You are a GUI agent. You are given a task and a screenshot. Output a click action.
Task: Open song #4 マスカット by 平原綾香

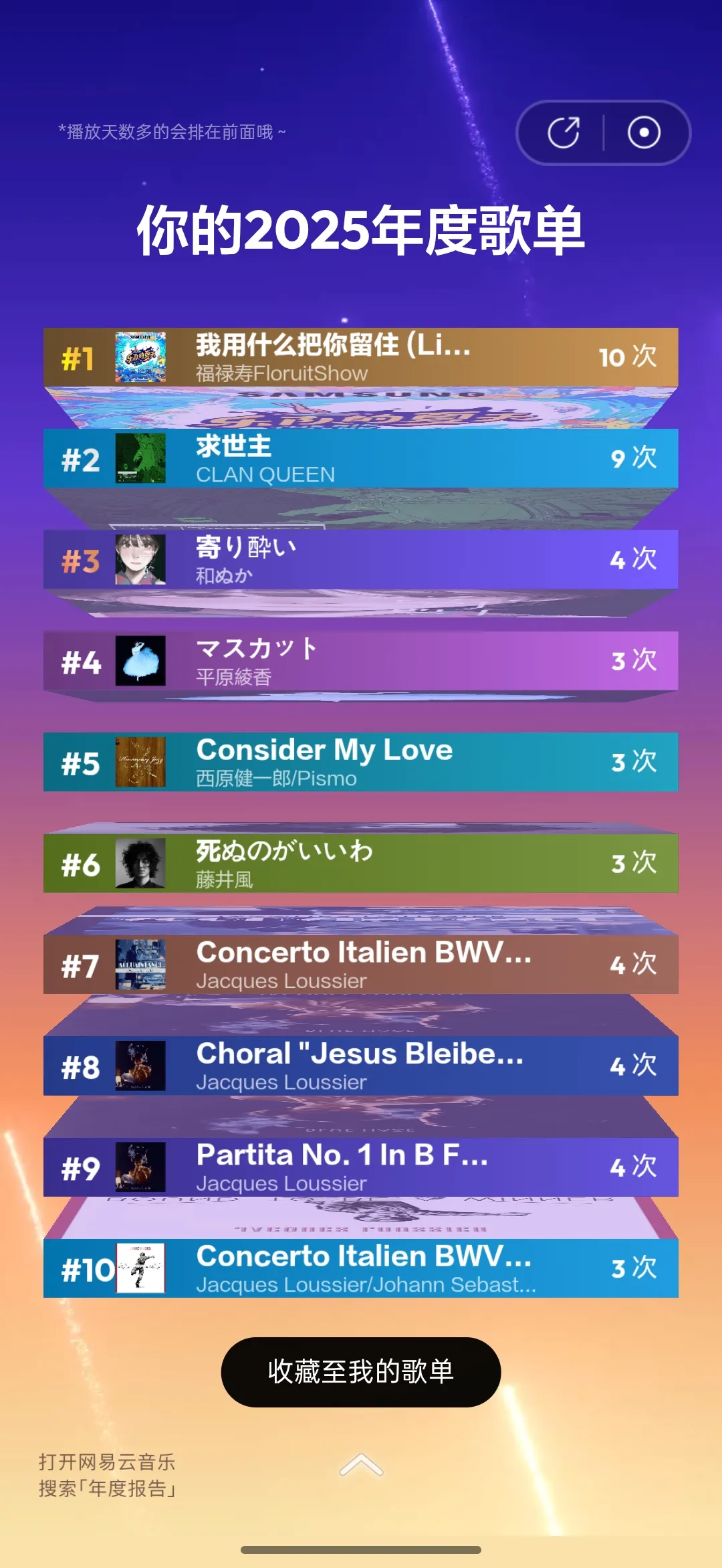coord(360,661)
